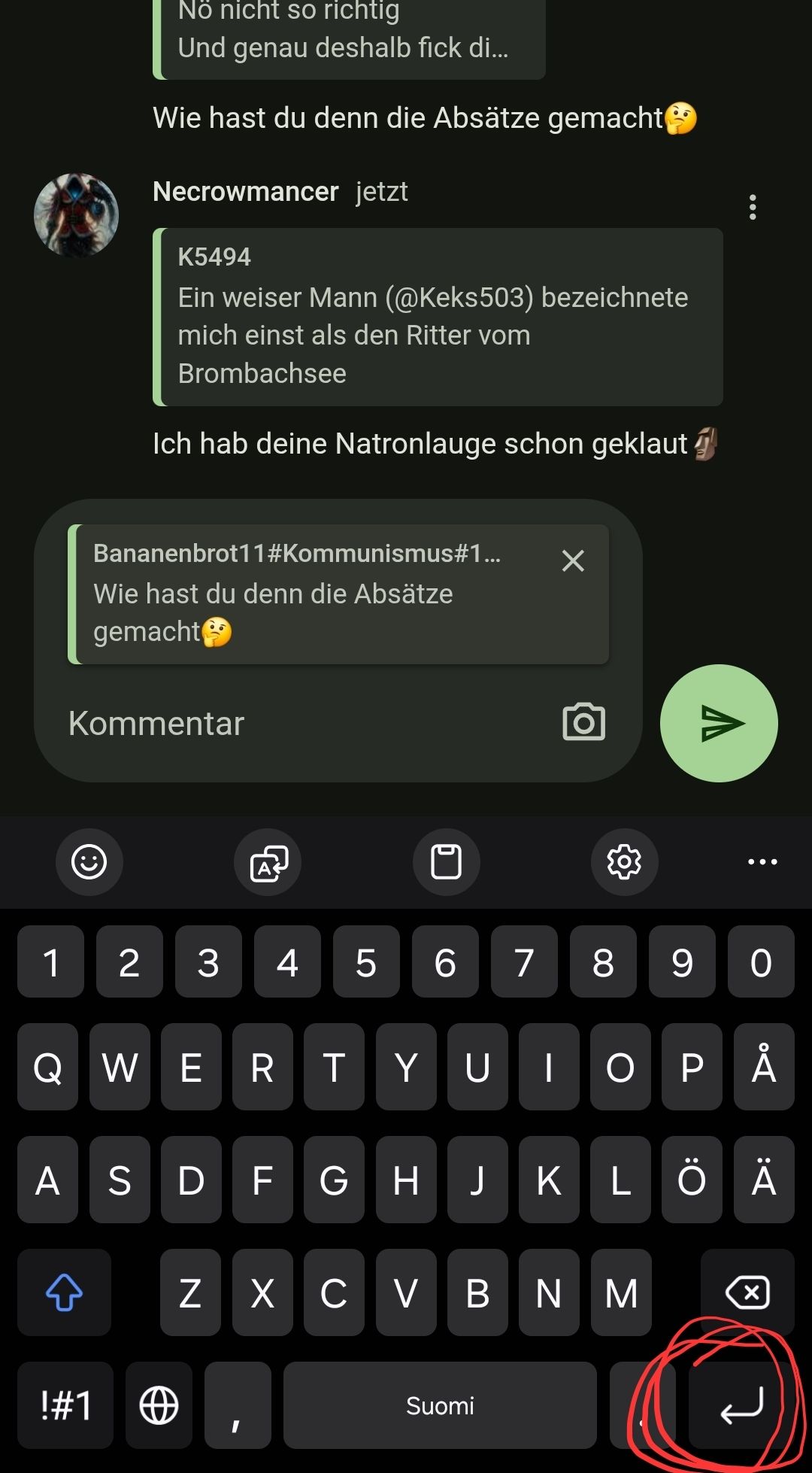812x1473 pixels.
Task: Dismiss the quoted Bananenbrot11 reply
Action: coord(573,560)
